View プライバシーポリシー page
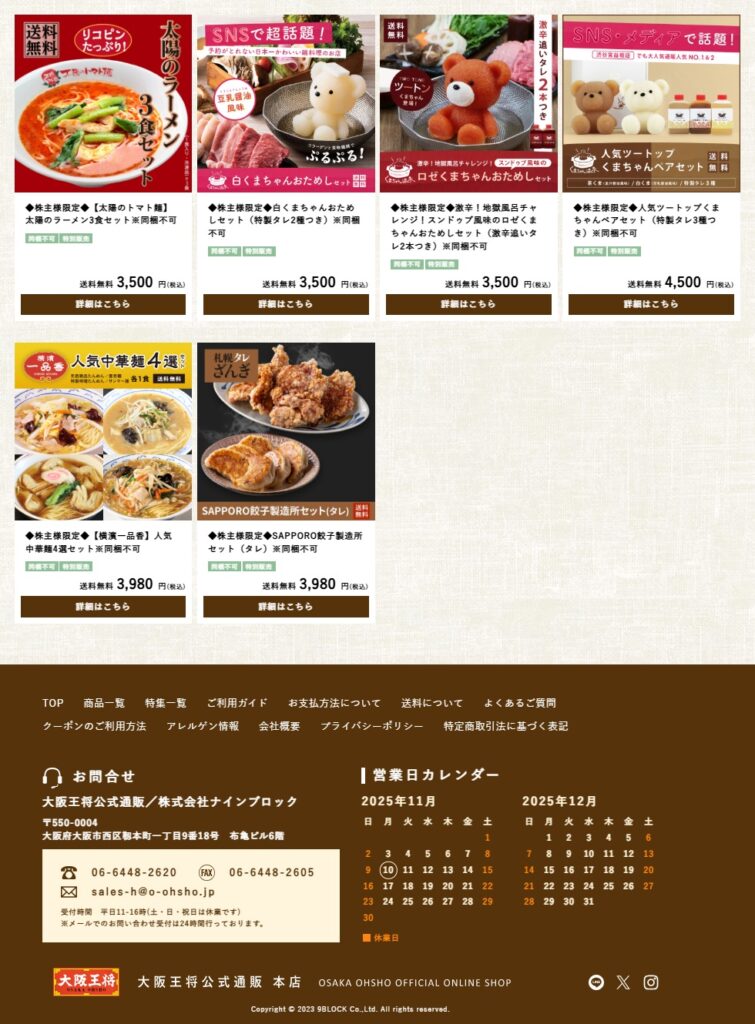Viewport: 755px width, 1024px height. pos(371,726)
